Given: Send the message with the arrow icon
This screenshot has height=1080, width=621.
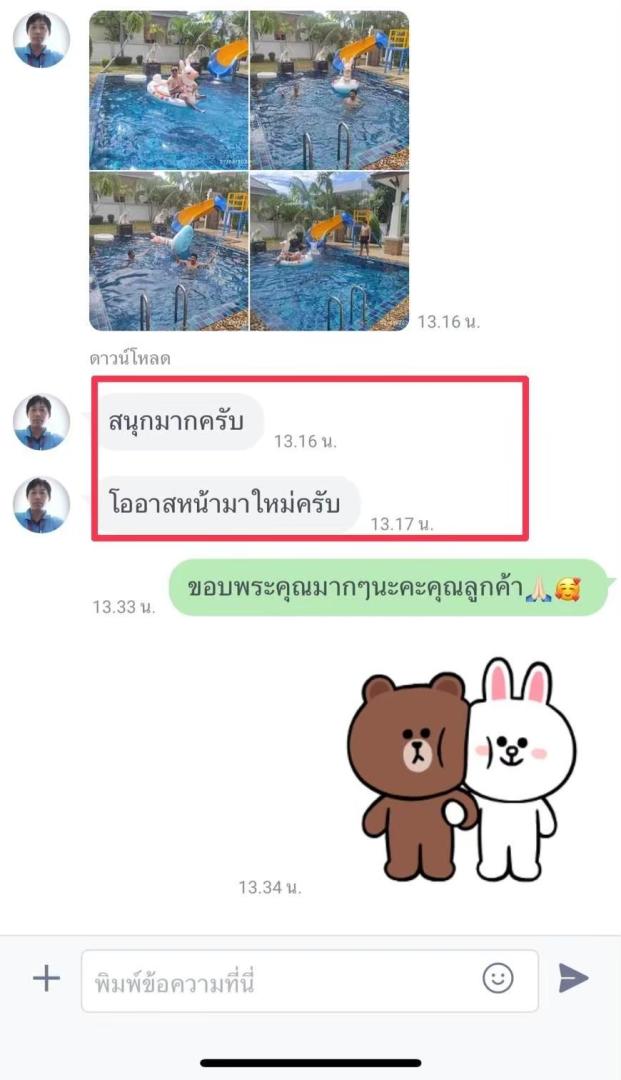Looking at the screenshot, I should pos(573,978).
